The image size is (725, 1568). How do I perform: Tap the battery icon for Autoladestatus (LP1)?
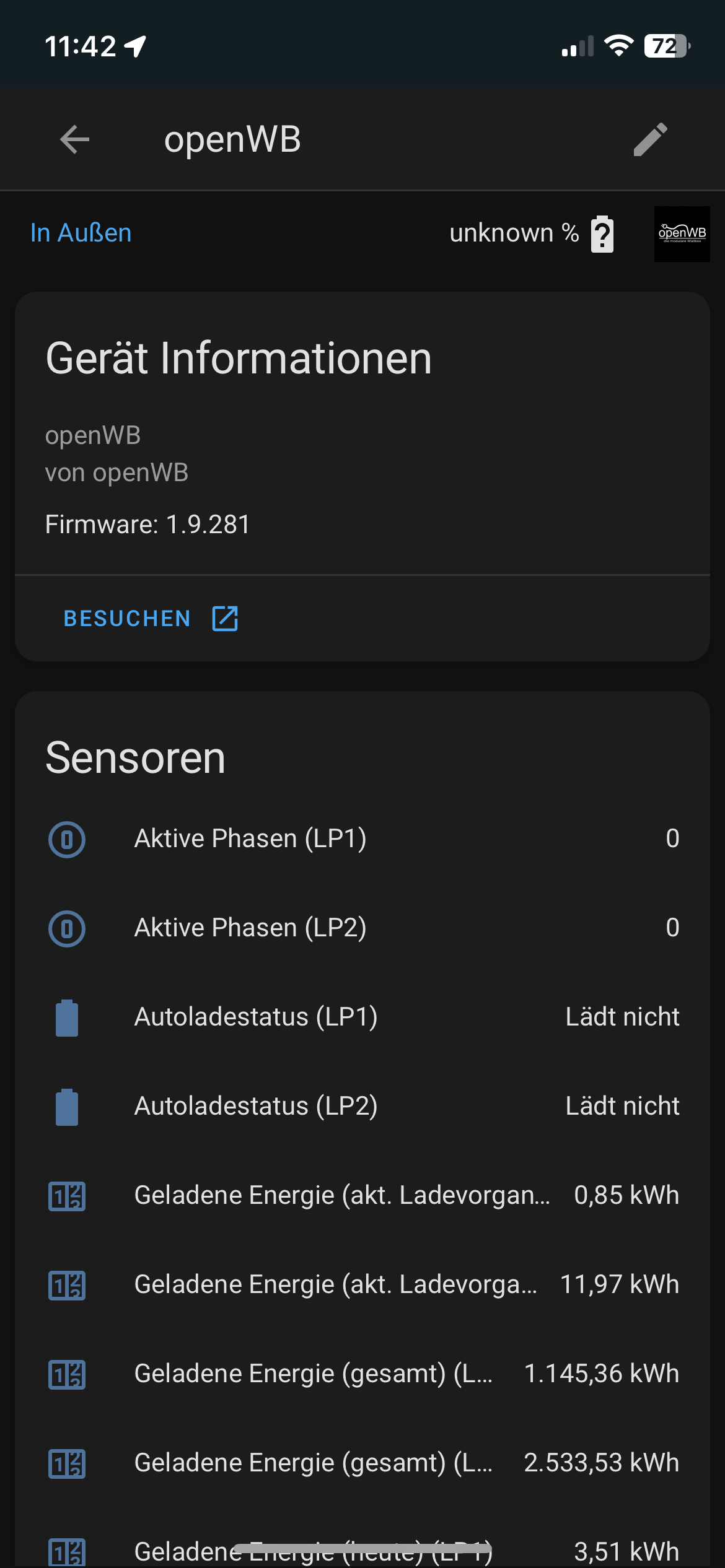pyautogui.click(x=67, y=1017)
